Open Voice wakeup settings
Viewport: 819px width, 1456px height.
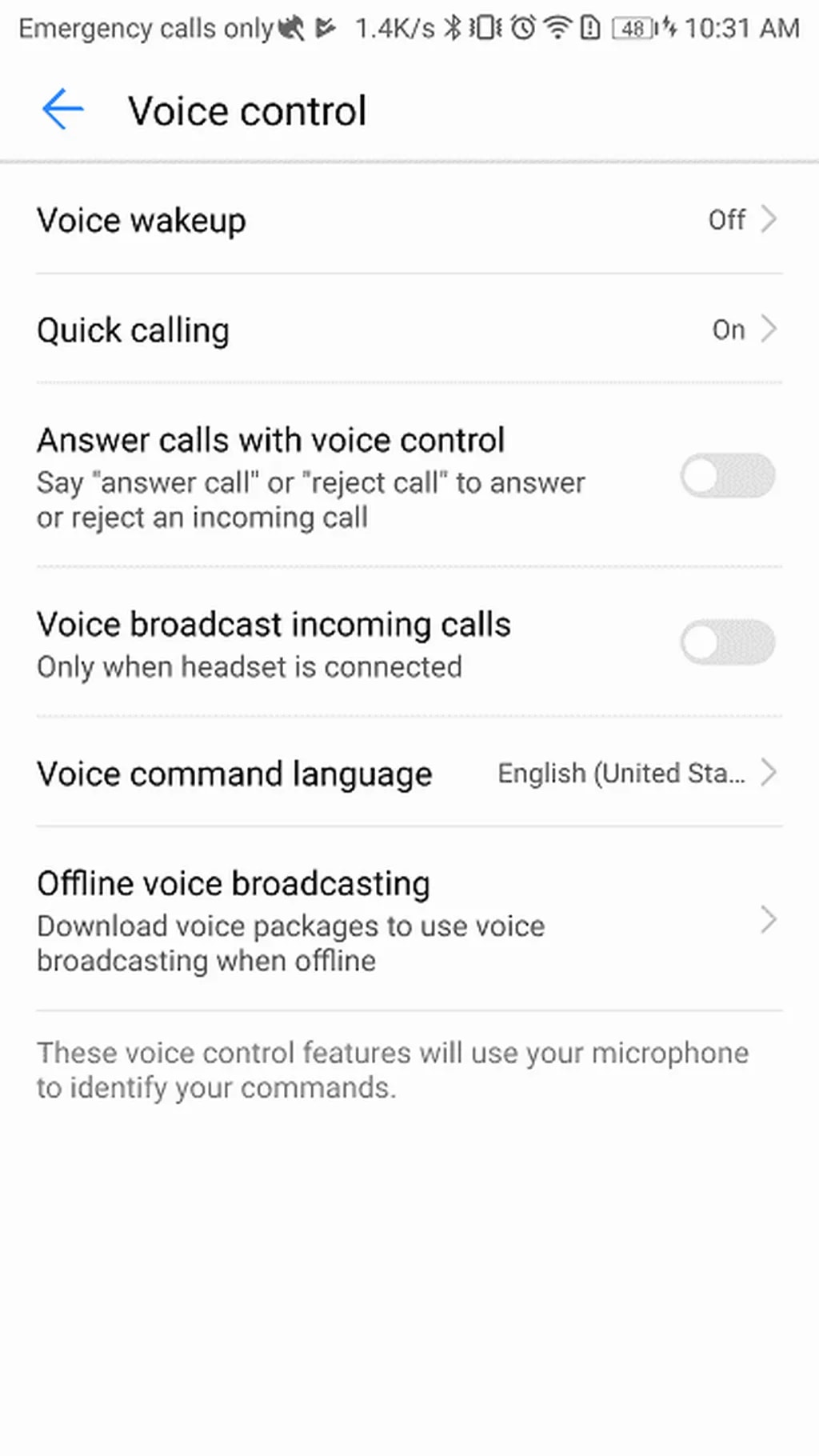click(x=408, y=220)
